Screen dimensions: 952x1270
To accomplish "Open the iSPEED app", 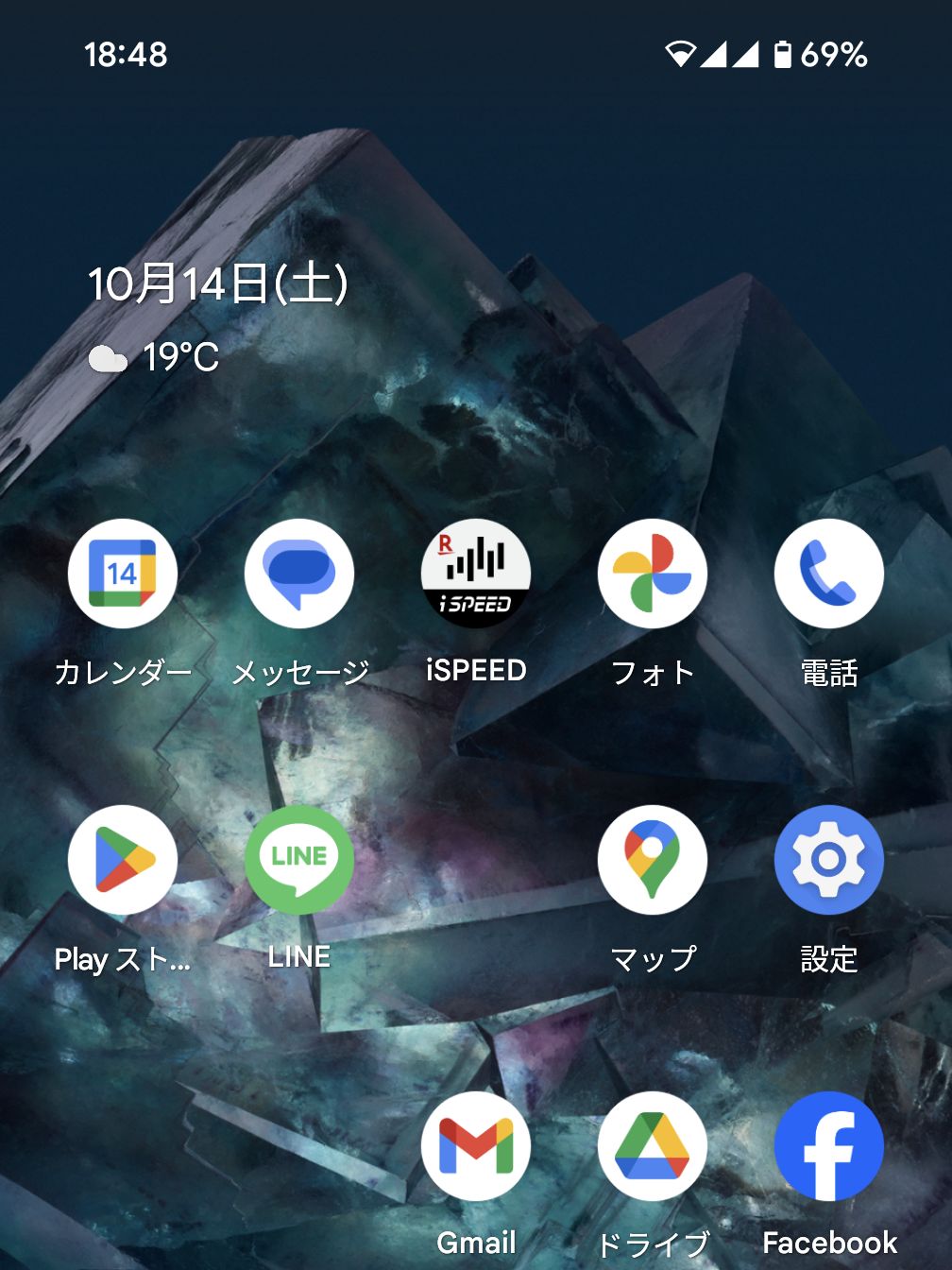I will (476, 574).
